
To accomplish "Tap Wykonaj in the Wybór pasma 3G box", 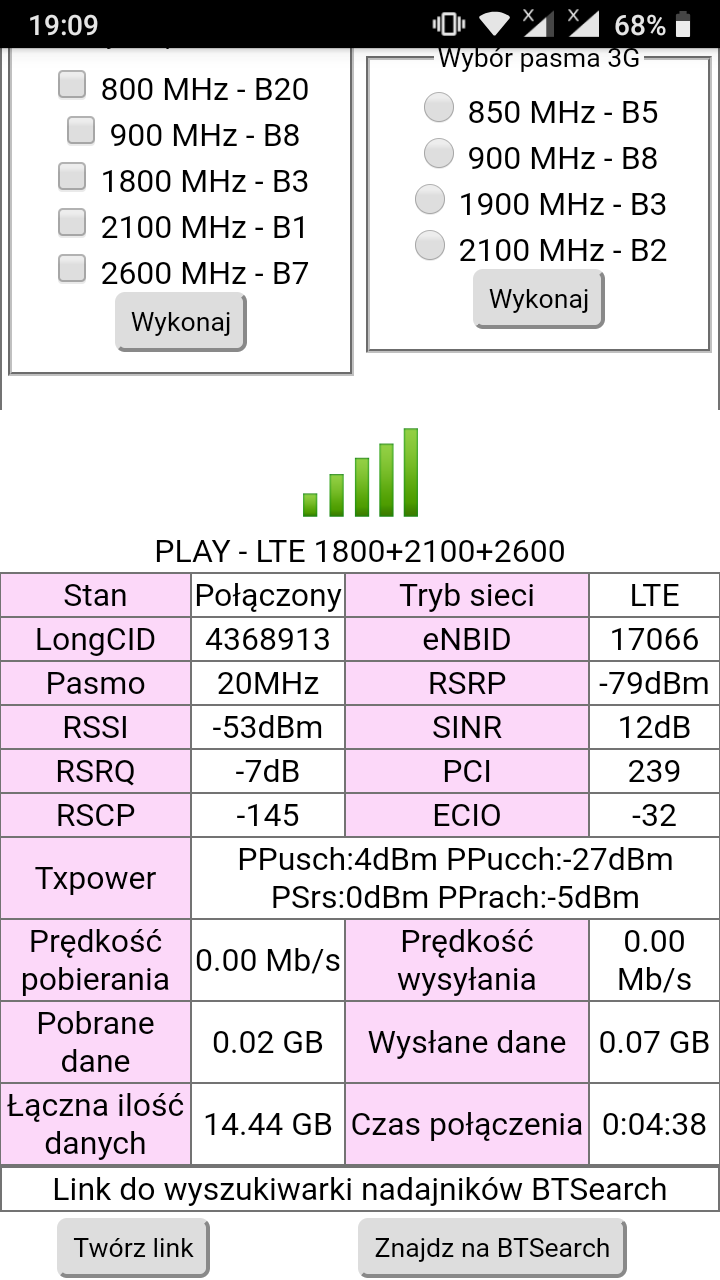I will pos(538,298).
